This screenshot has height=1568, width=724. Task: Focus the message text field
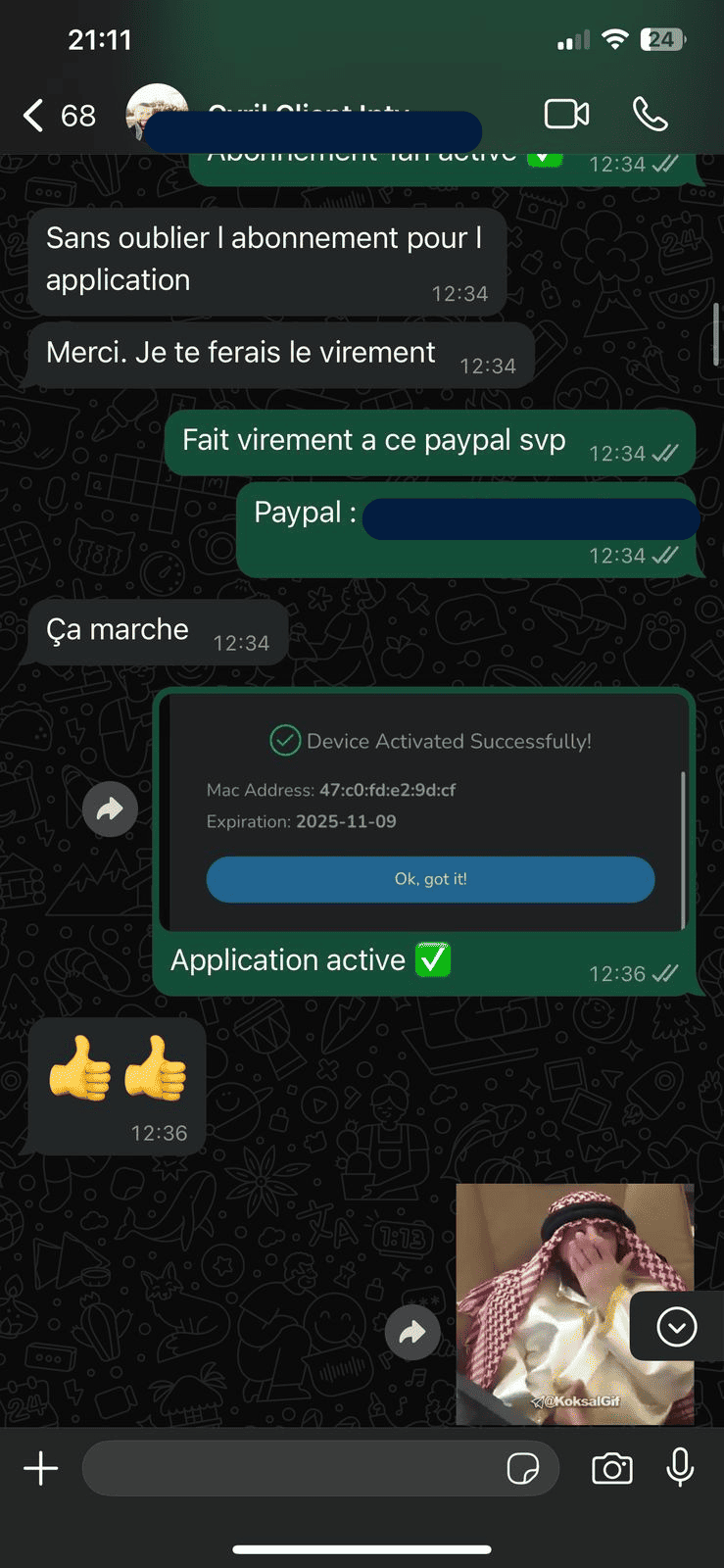294,1468
